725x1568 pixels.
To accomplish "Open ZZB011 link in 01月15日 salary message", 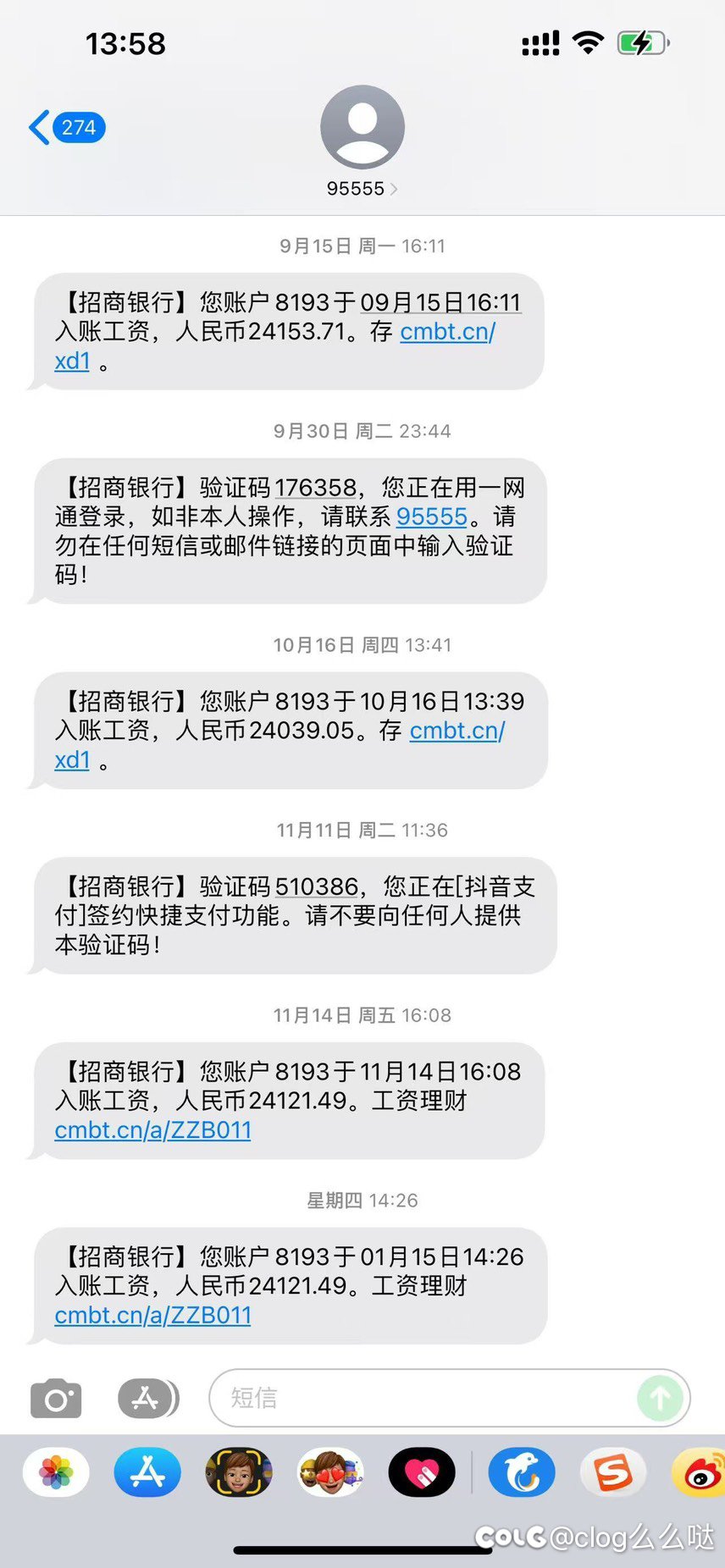I will coord(152,1316).
